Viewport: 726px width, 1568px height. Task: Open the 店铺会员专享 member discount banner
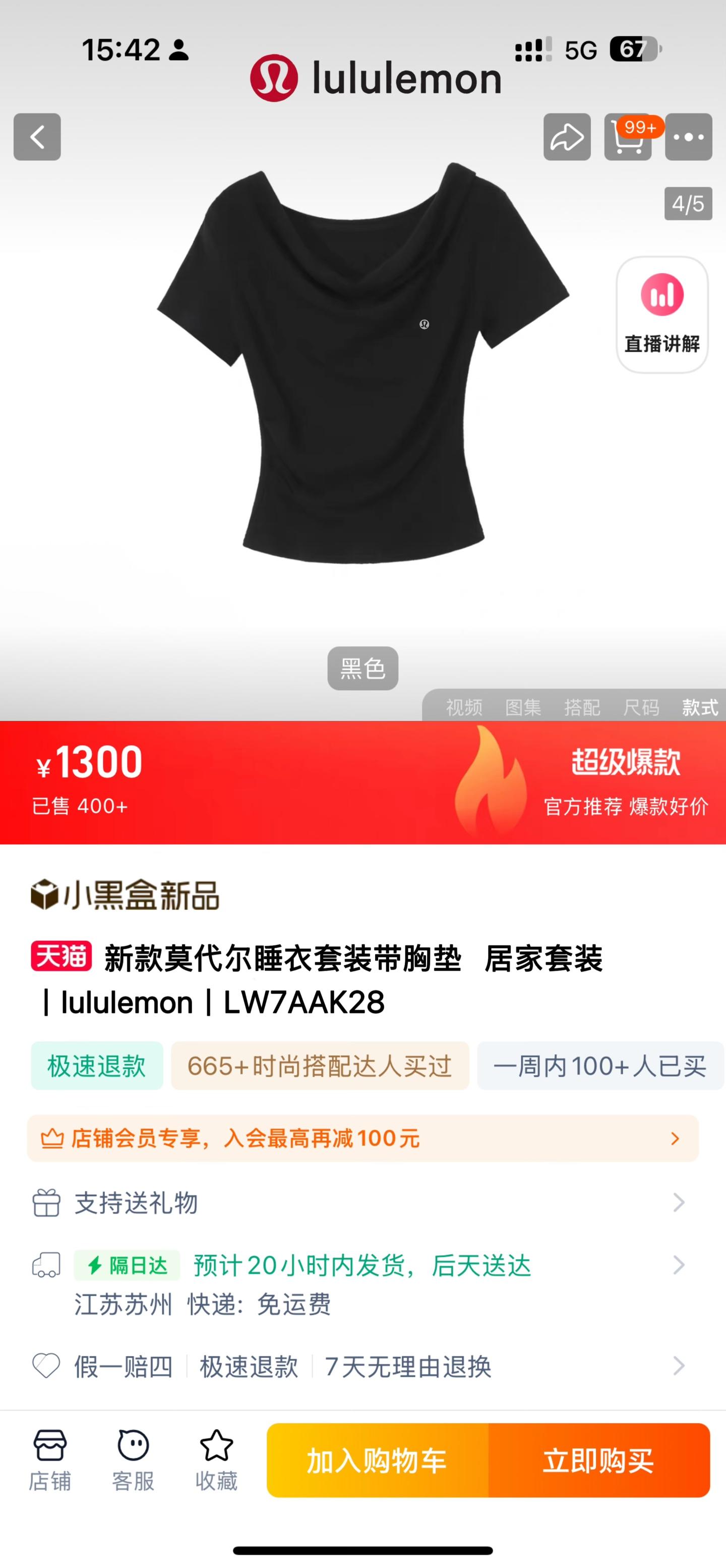(x=362, y=1138)
